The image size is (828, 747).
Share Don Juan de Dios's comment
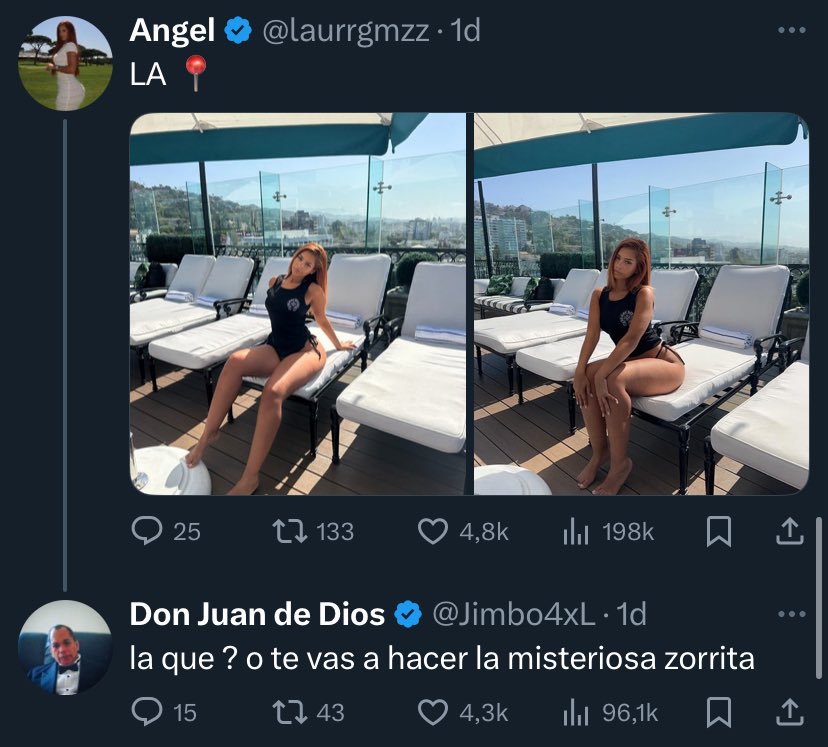pos(790,712)
